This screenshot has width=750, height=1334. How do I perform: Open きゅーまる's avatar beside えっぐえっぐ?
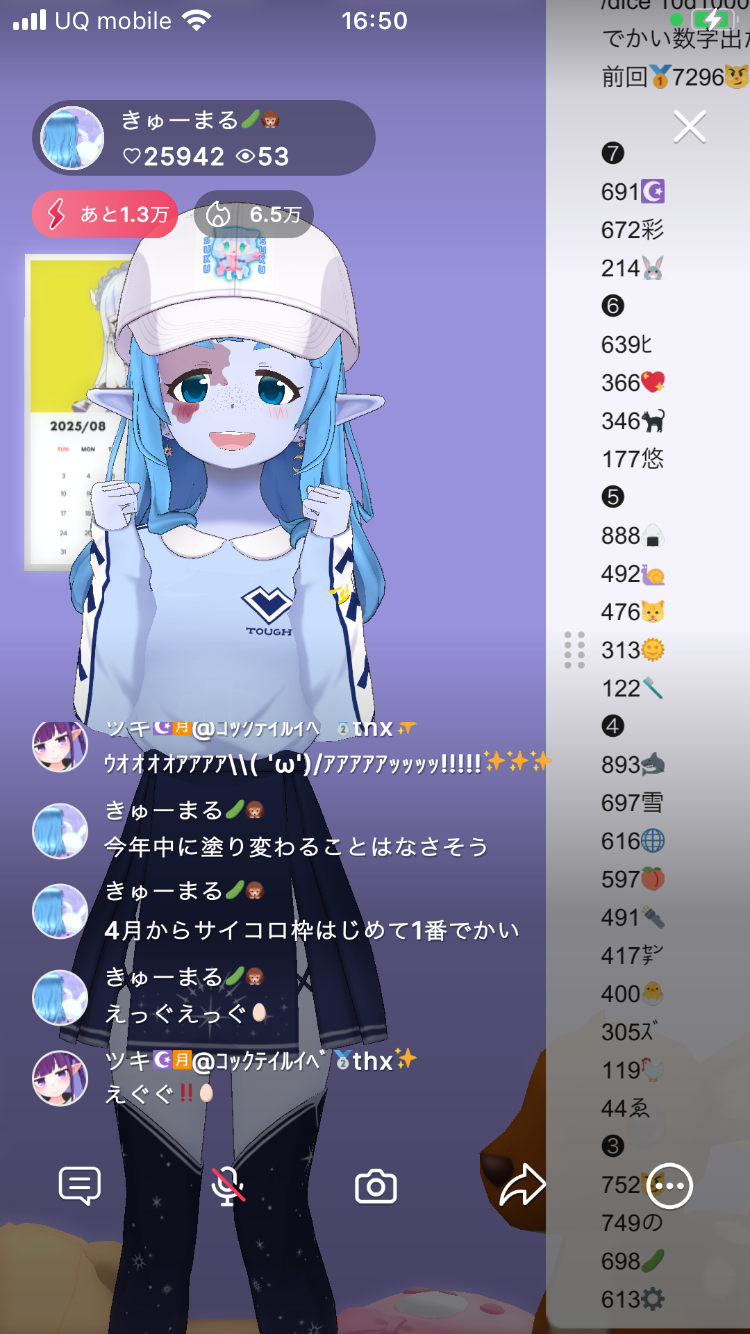click(60, 996)
